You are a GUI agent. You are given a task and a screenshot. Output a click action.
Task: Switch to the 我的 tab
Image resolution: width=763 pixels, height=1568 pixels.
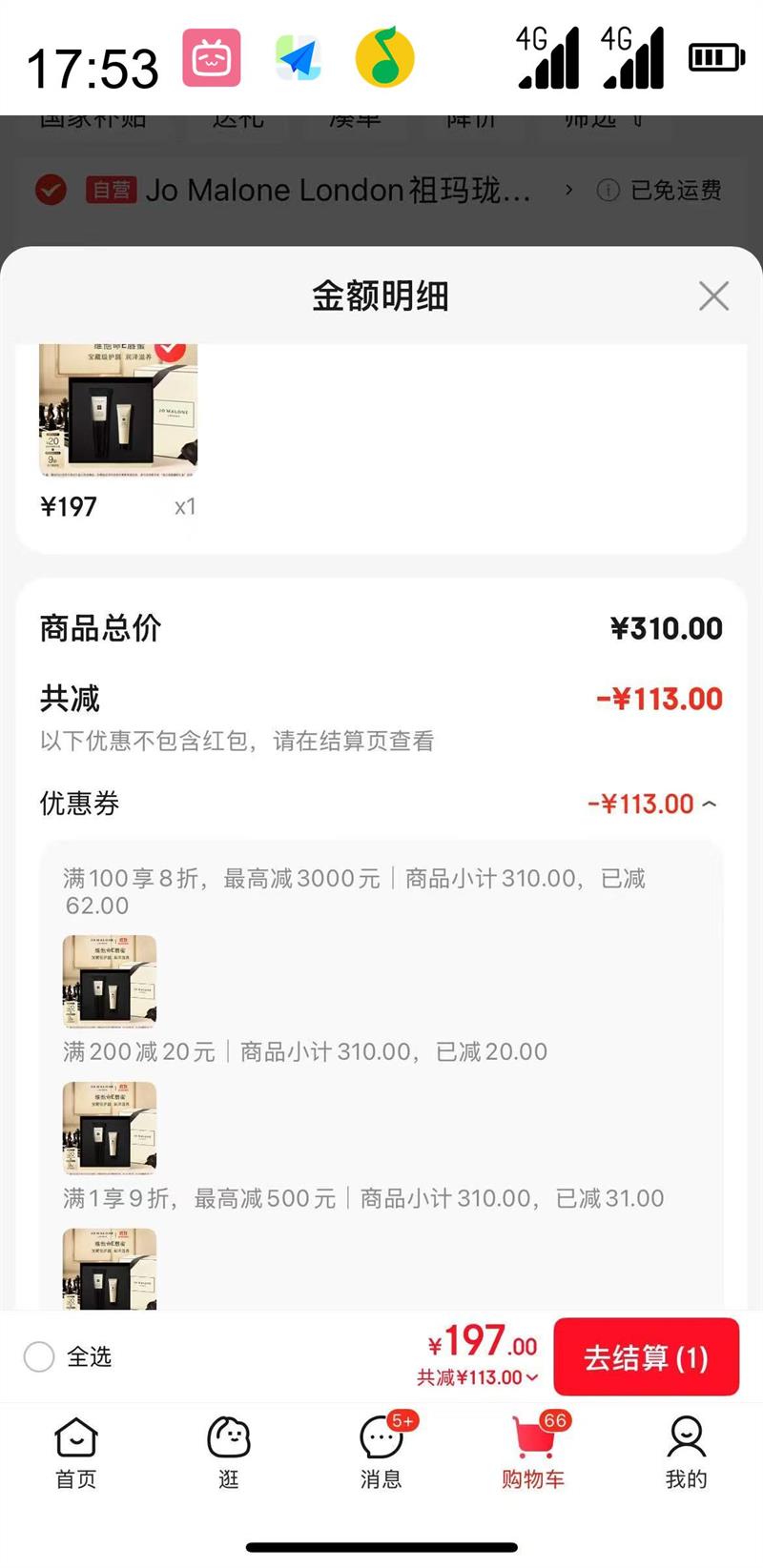(x=686, y=1452)
